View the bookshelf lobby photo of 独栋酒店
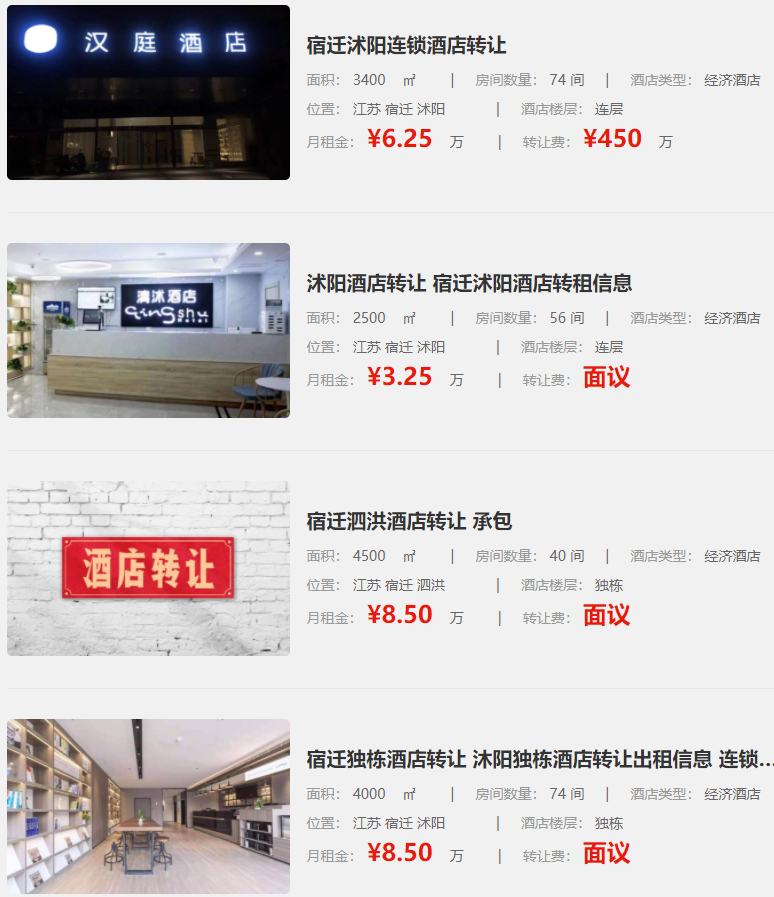Viewport: 774px width, 897px height. [148, 806]
